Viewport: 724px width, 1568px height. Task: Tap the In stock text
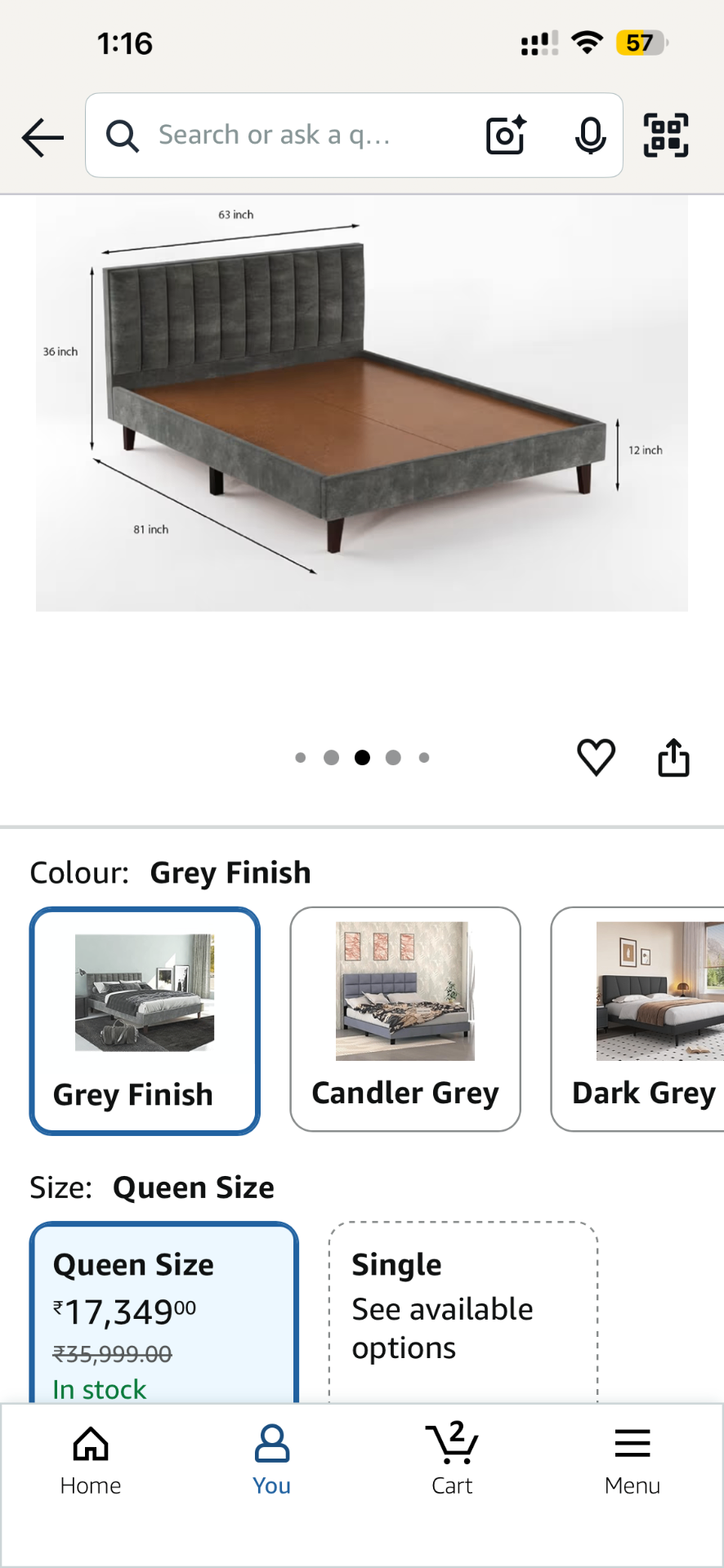(x=99, y=1388)
